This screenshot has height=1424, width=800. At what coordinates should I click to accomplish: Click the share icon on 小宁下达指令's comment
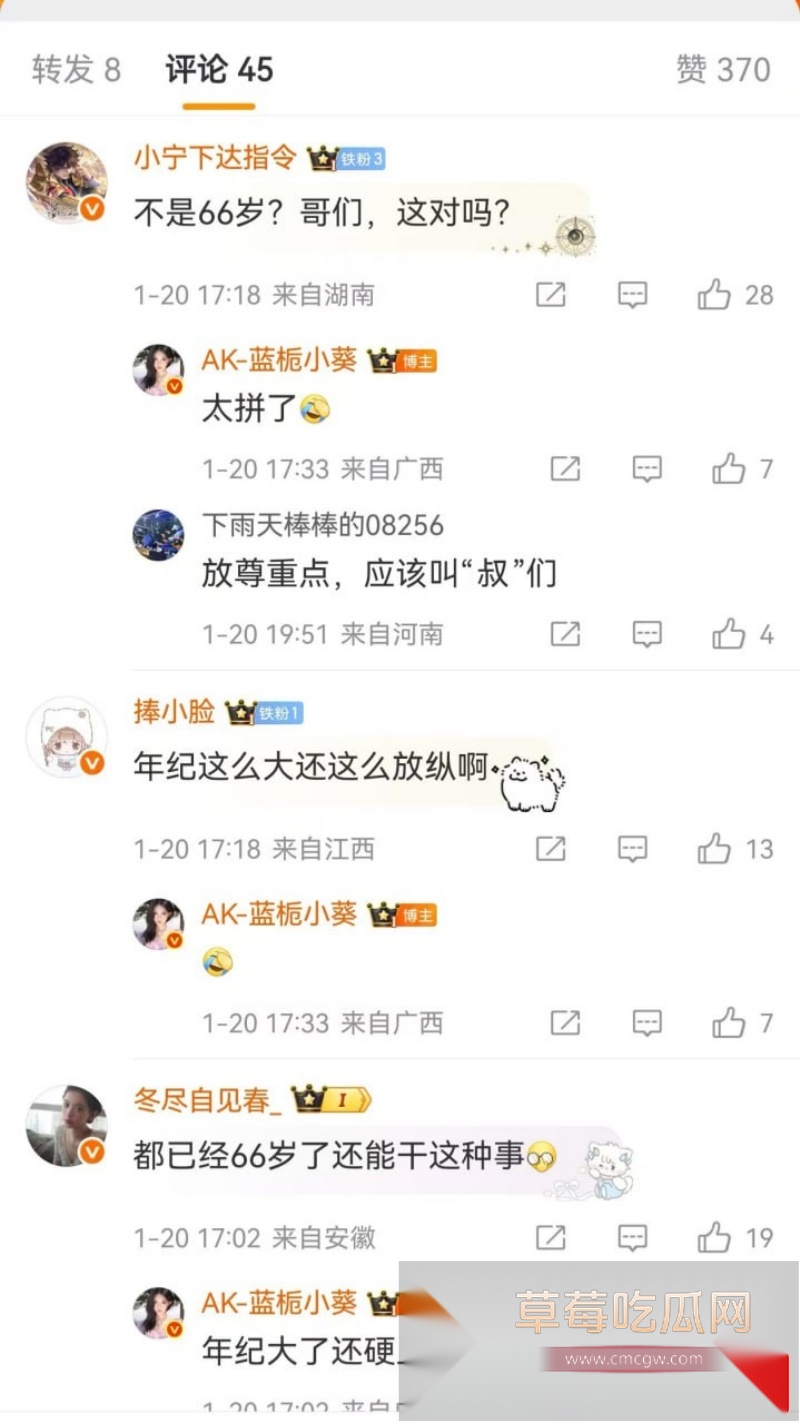click(x=550, y=294)
